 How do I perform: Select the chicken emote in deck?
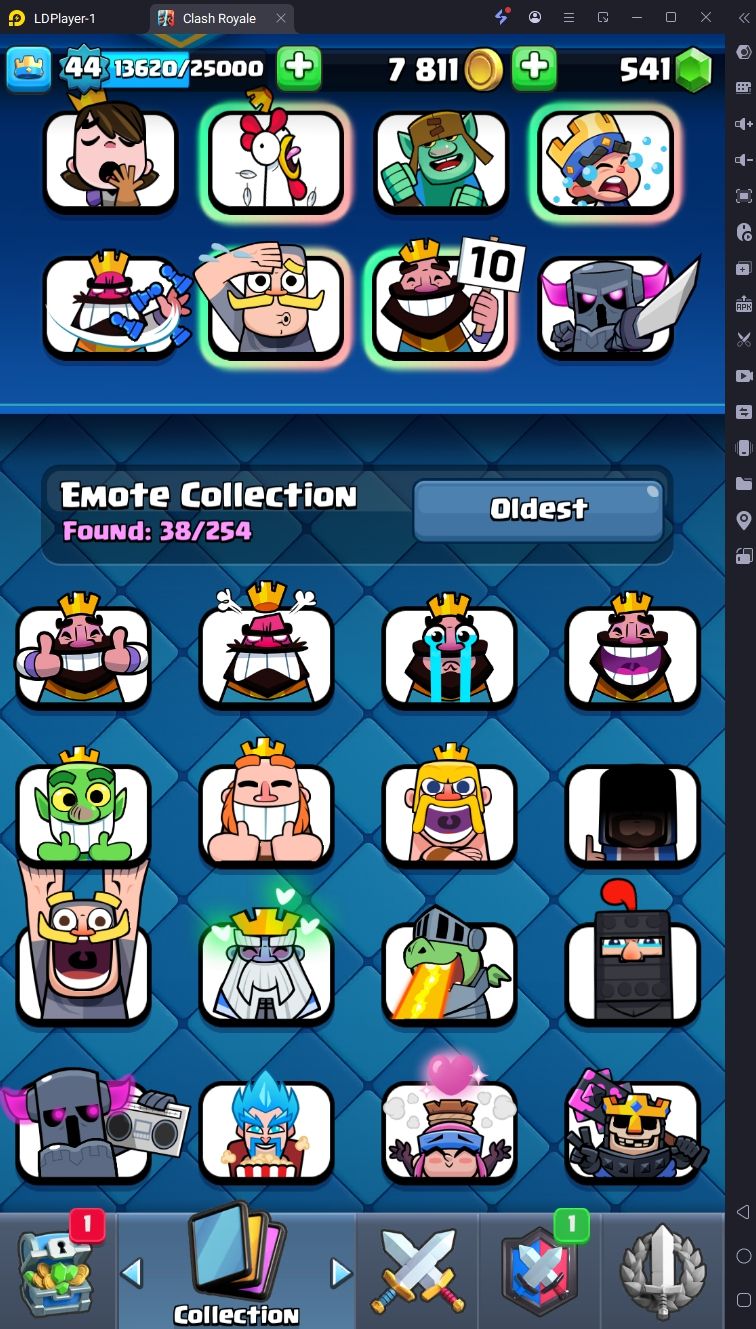point(276,160)
